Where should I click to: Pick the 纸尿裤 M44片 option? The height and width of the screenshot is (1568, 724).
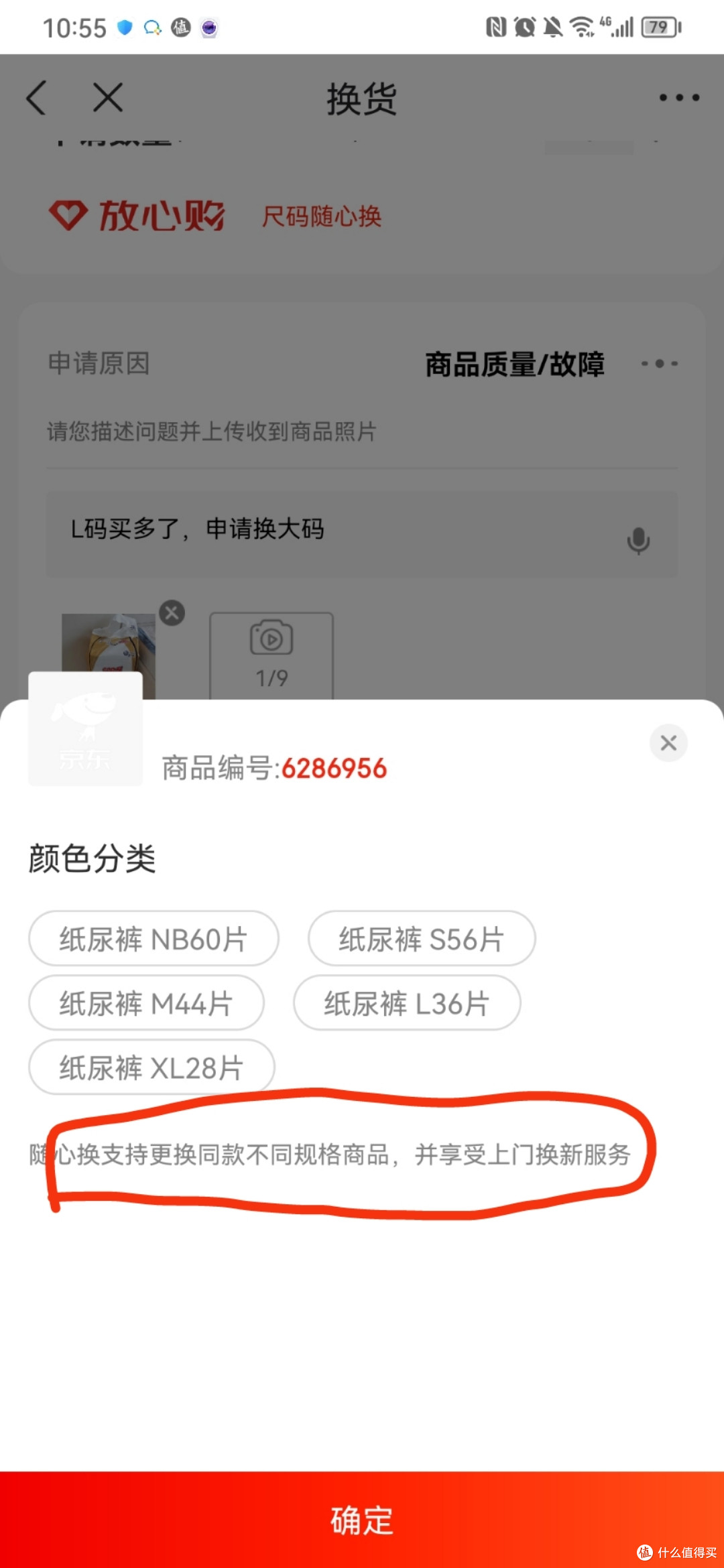tap(145, 1003)
